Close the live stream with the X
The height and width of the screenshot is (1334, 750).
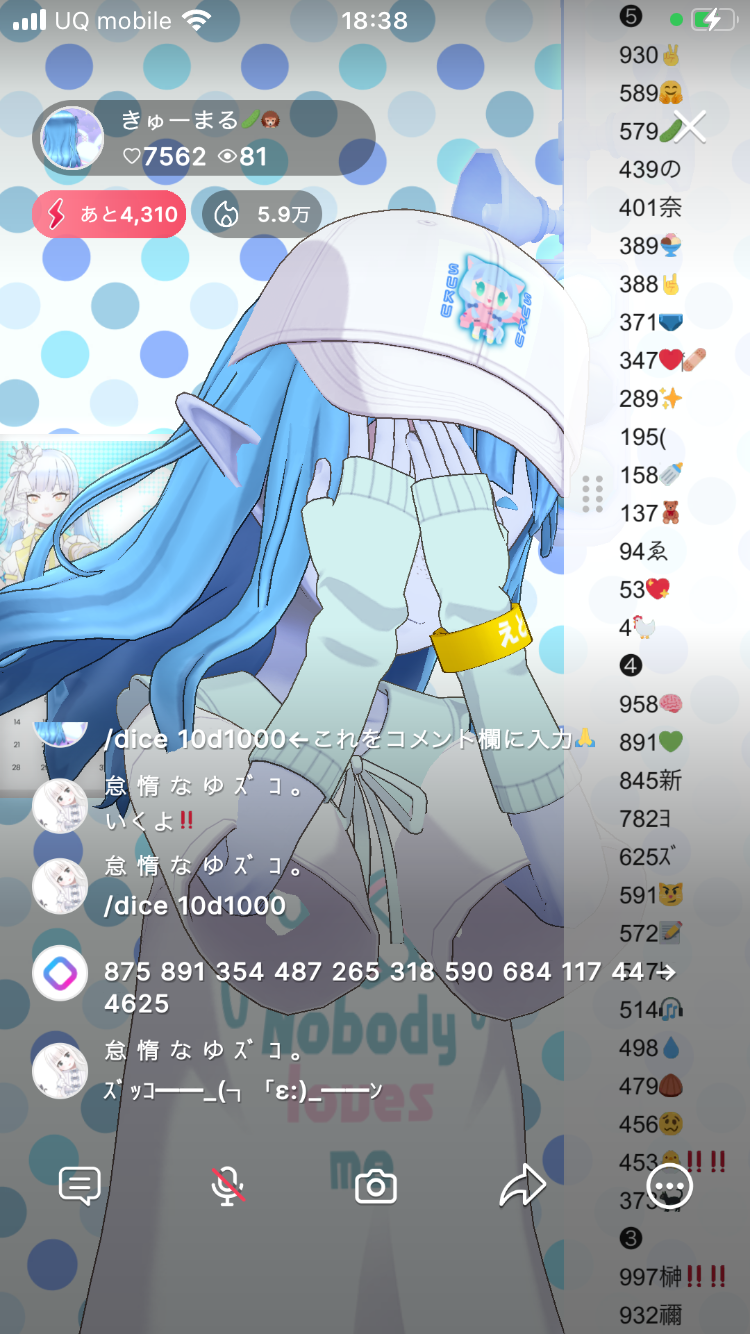pyautogui.click(x=689, y=127)
